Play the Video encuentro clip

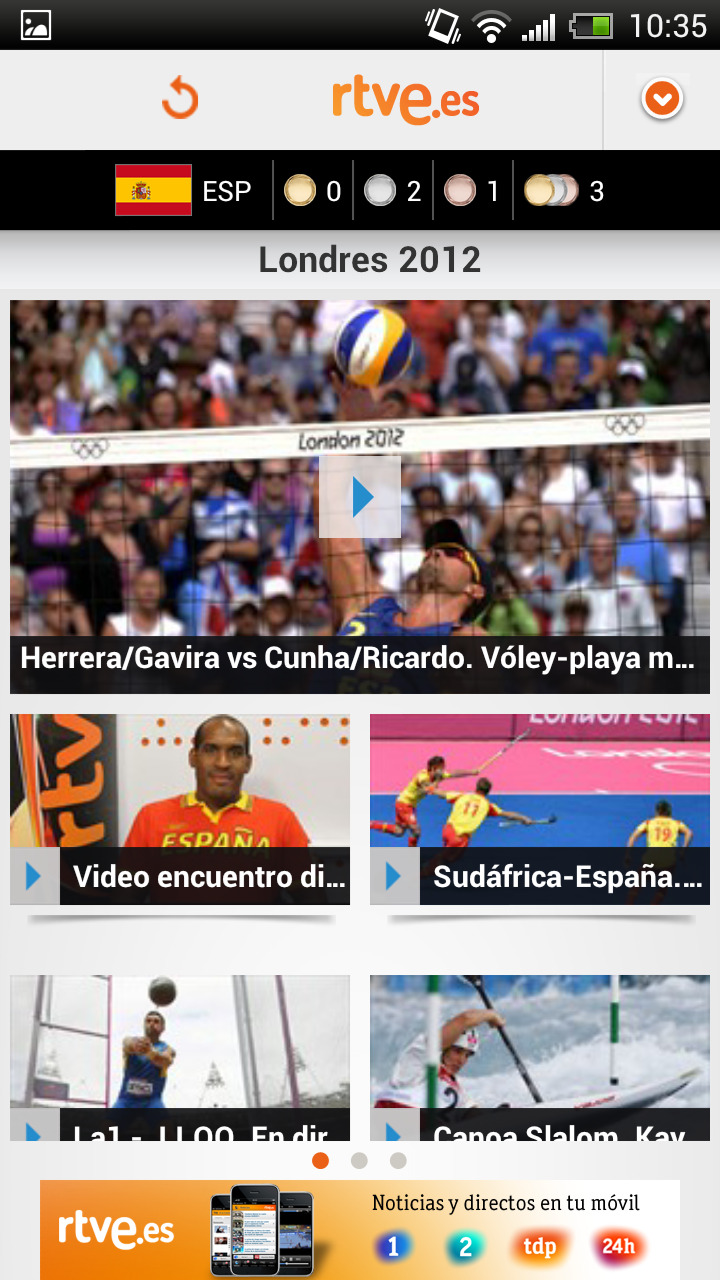(x=33, y=876)
